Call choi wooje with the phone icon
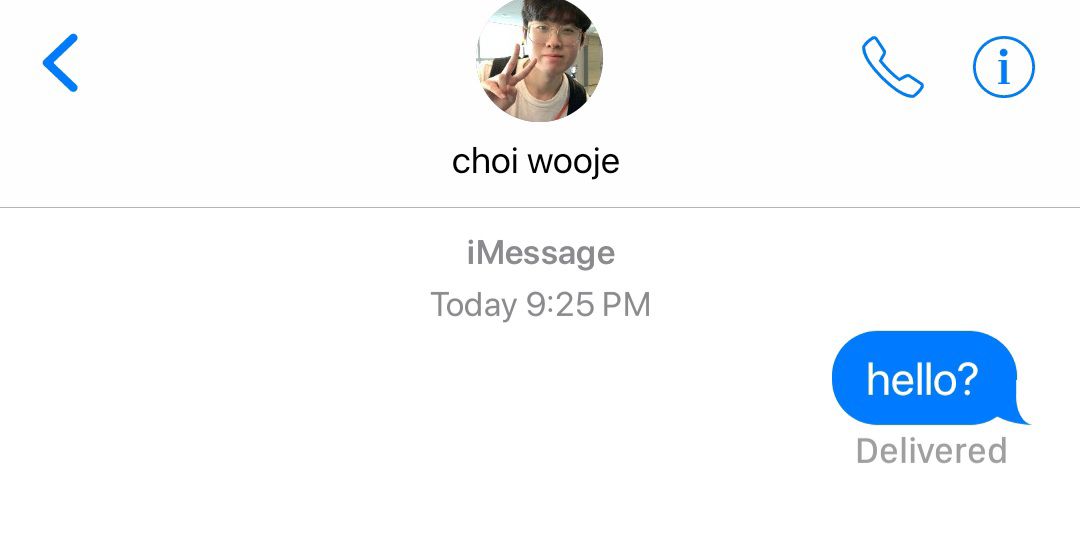1080x535 pixels. click(x=892, y=67)
